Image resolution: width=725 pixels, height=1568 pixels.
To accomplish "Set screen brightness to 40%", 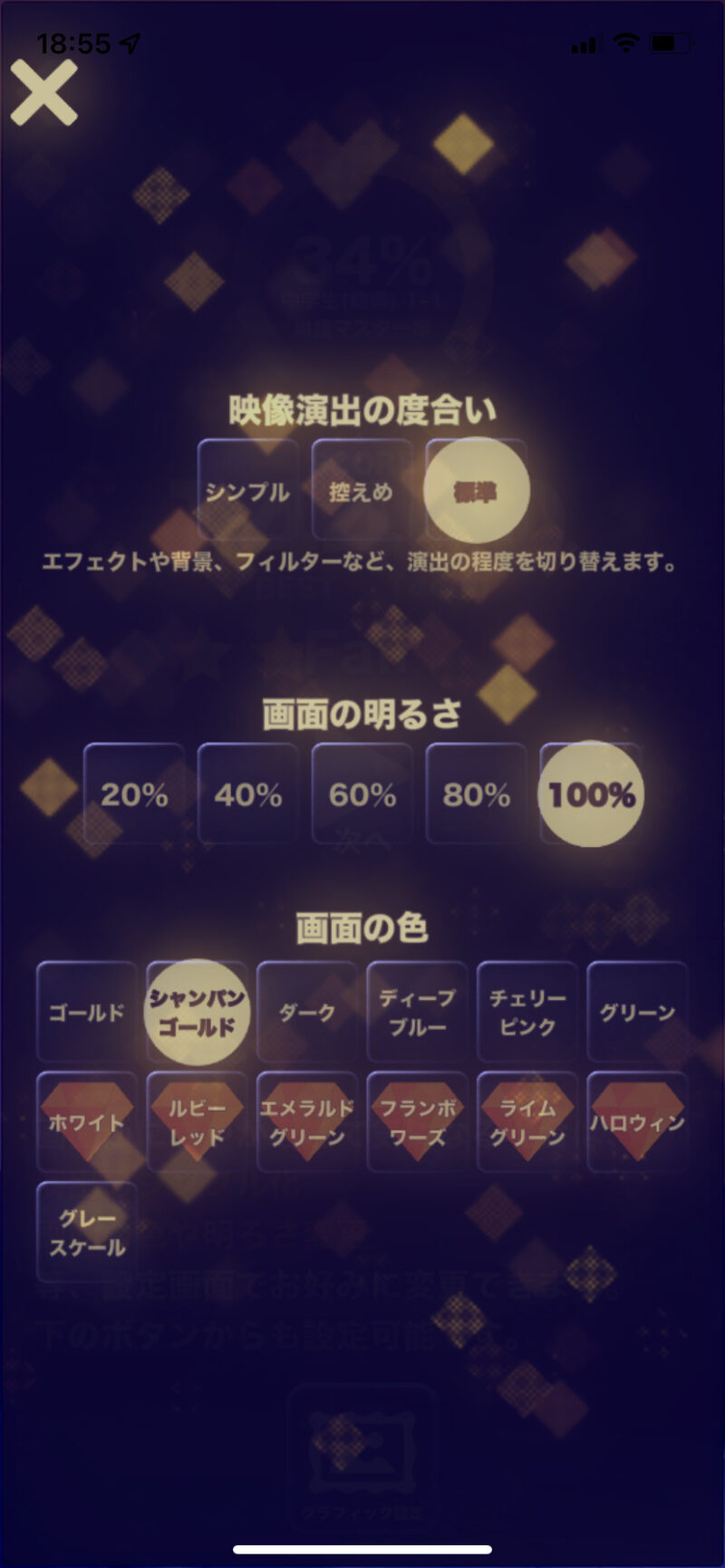I will [248, 794].
